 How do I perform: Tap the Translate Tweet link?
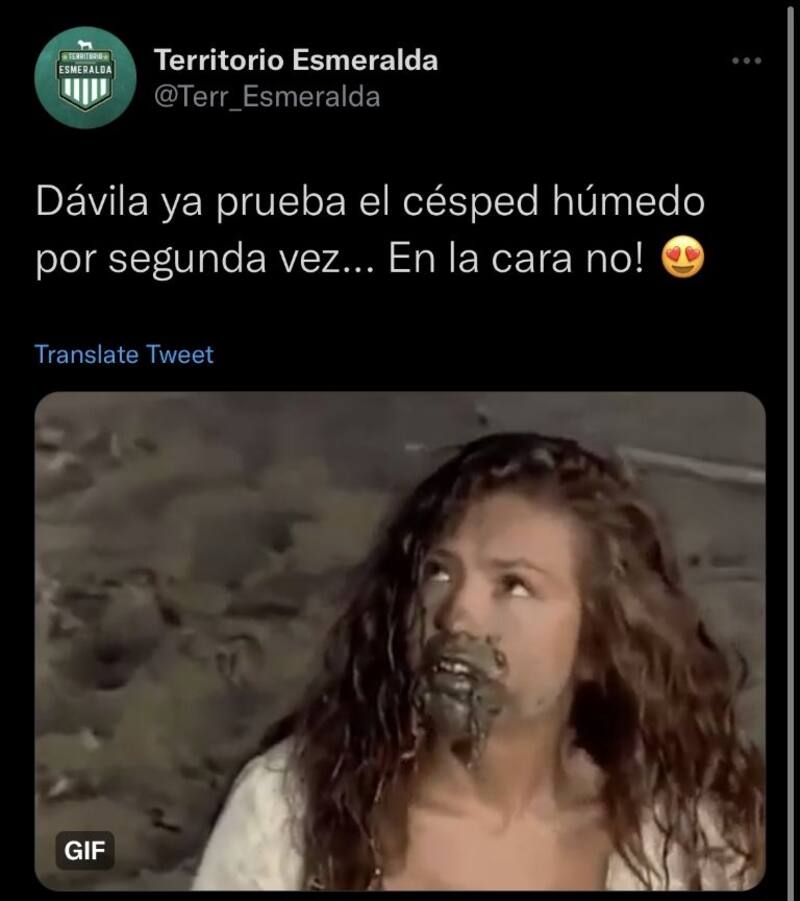(124, 354)
